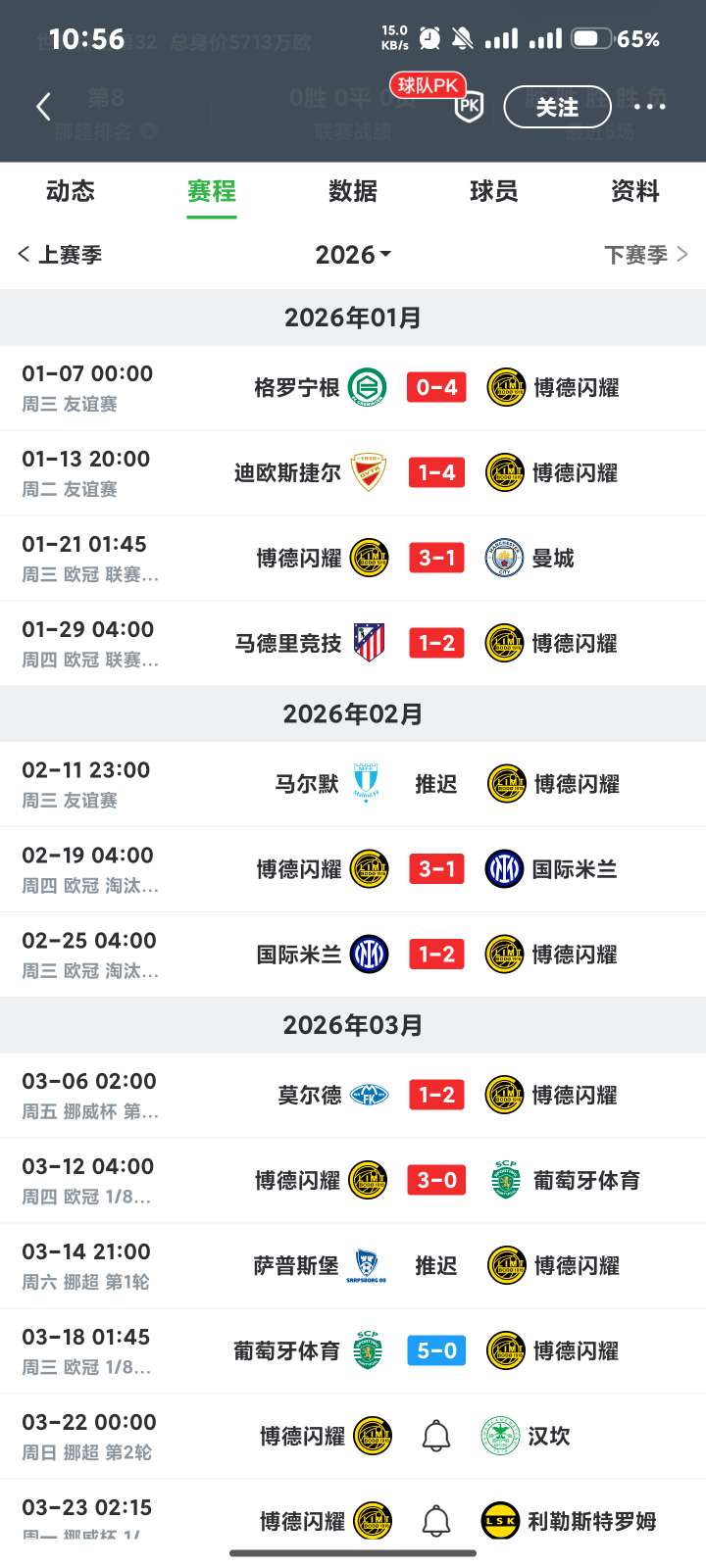Go back using the header arrow

click(x=43, y=107)
